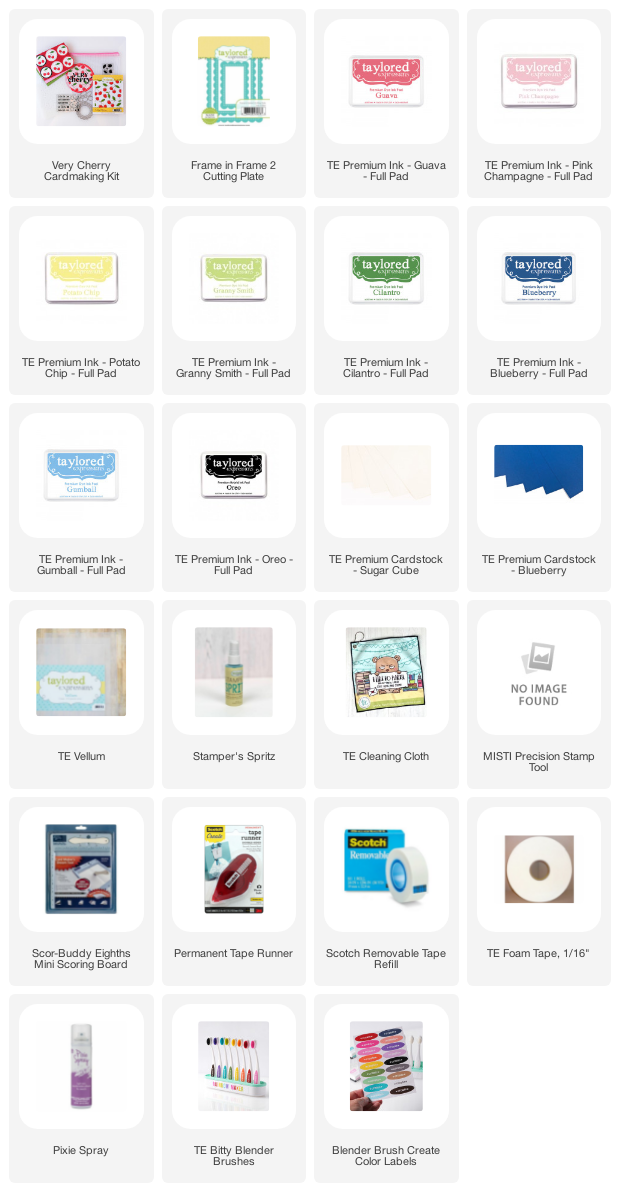Open Potato Chip ink pad item
Screen dimensions: 620x1203
(81, 300)
